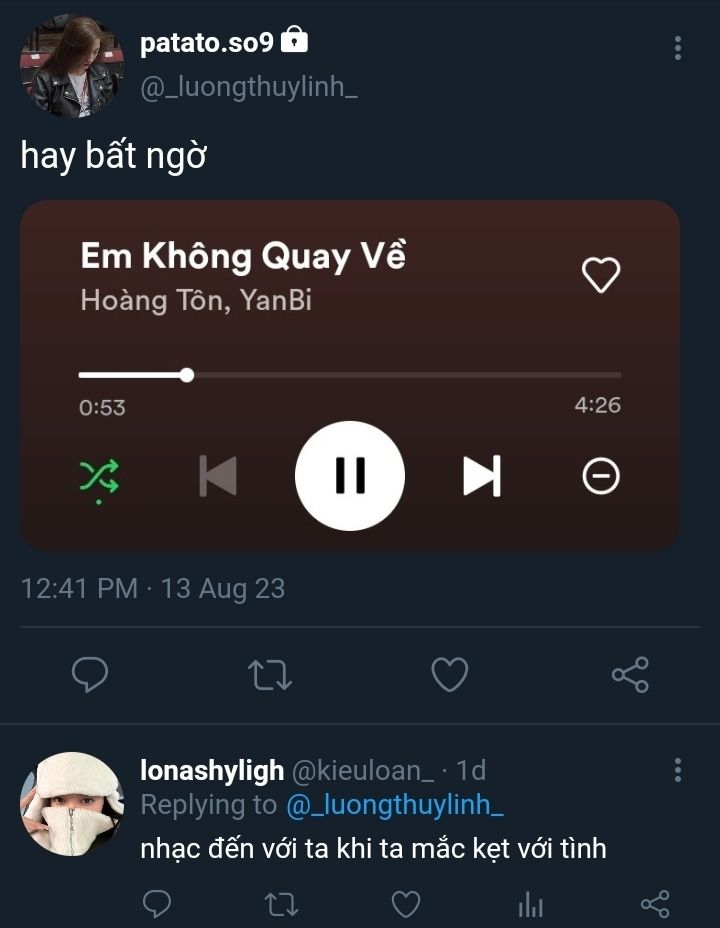Share patato.so9's tweet
This screenshot has height=928, width=720.
coord(630,675)
